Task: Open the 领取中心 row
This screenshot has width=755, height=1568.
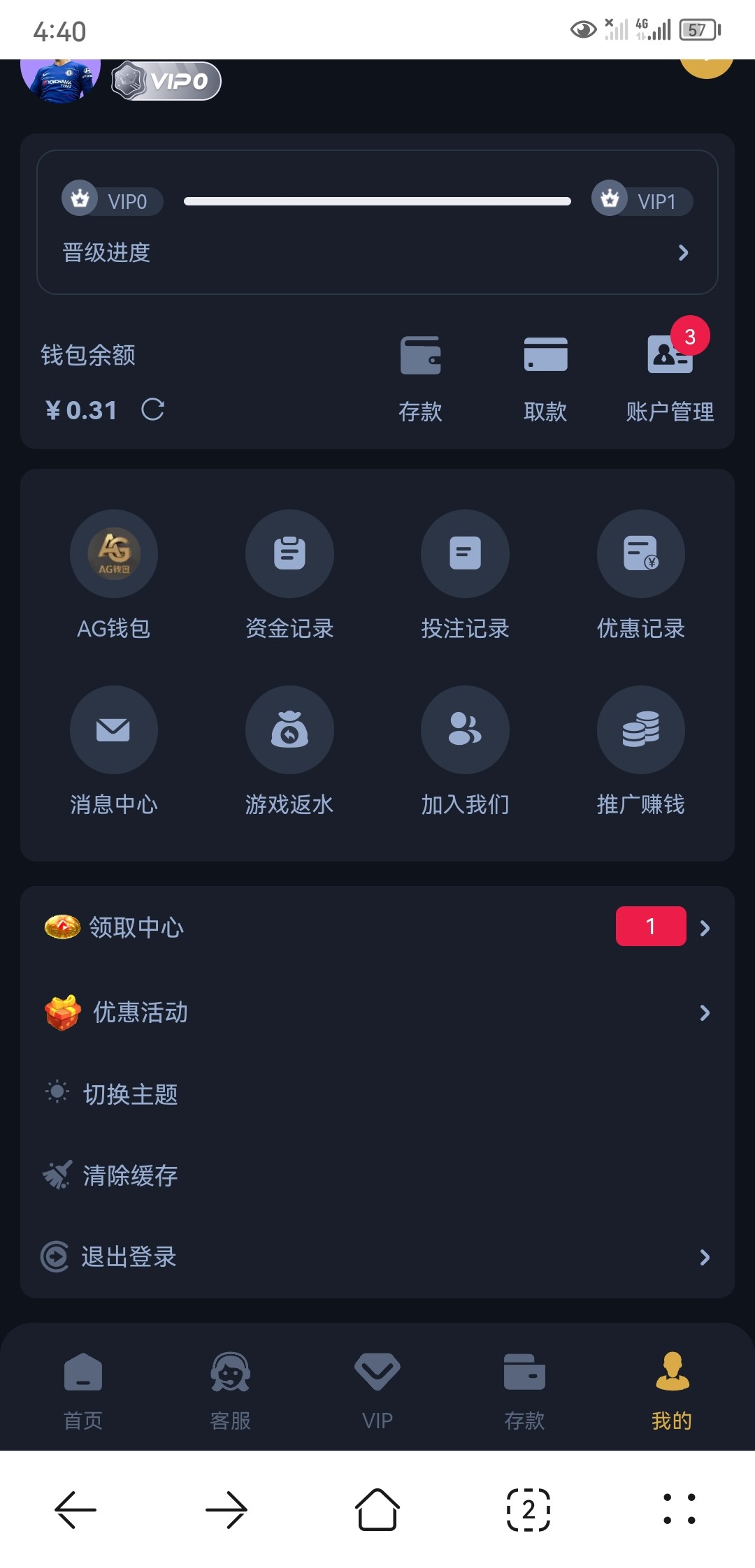Action: pyautogui.click(x=377, y=927)
